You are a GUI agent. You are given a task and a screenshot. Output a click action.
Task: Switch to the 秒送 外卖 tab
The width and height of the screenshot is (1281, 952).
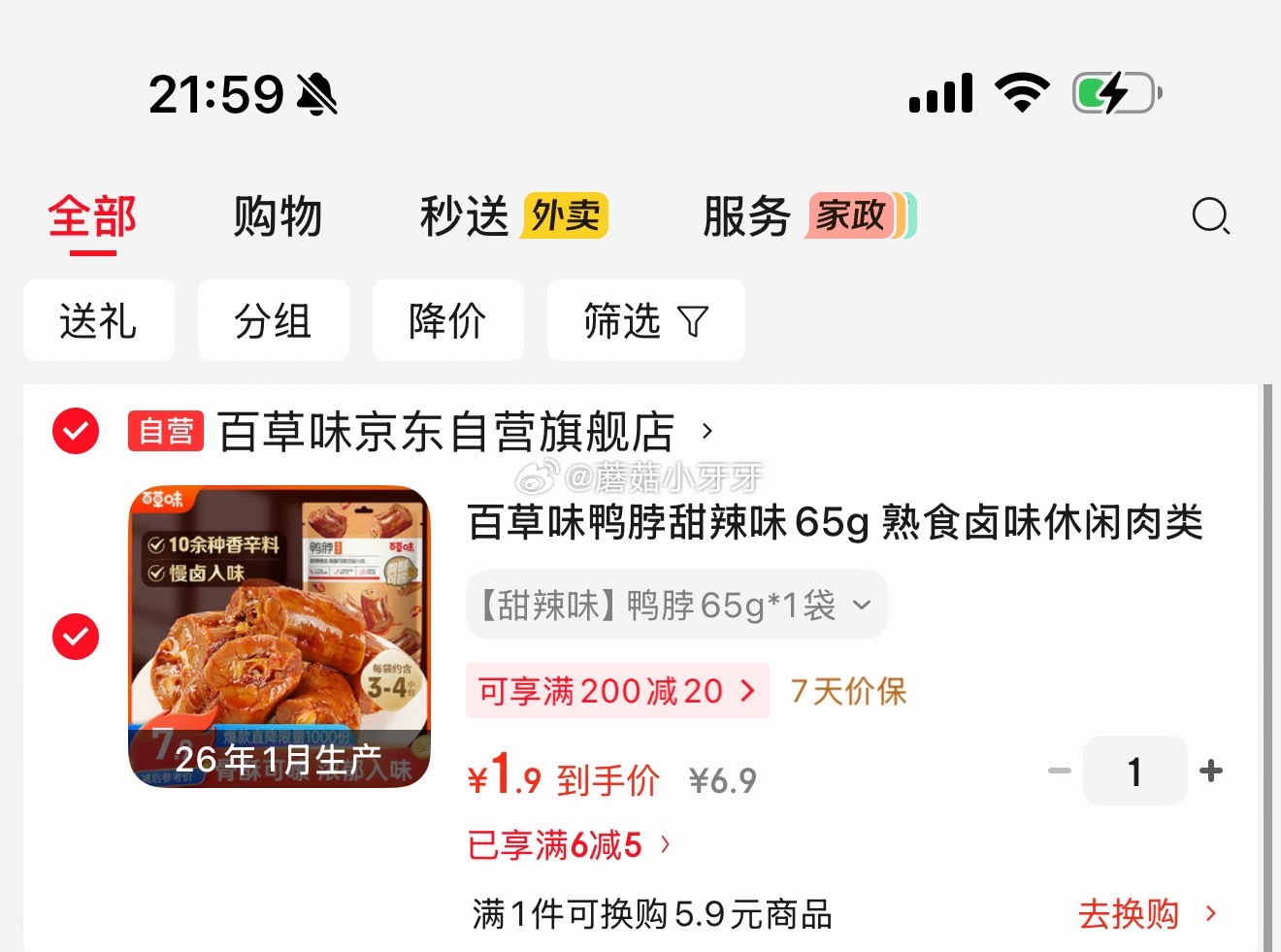513,215
